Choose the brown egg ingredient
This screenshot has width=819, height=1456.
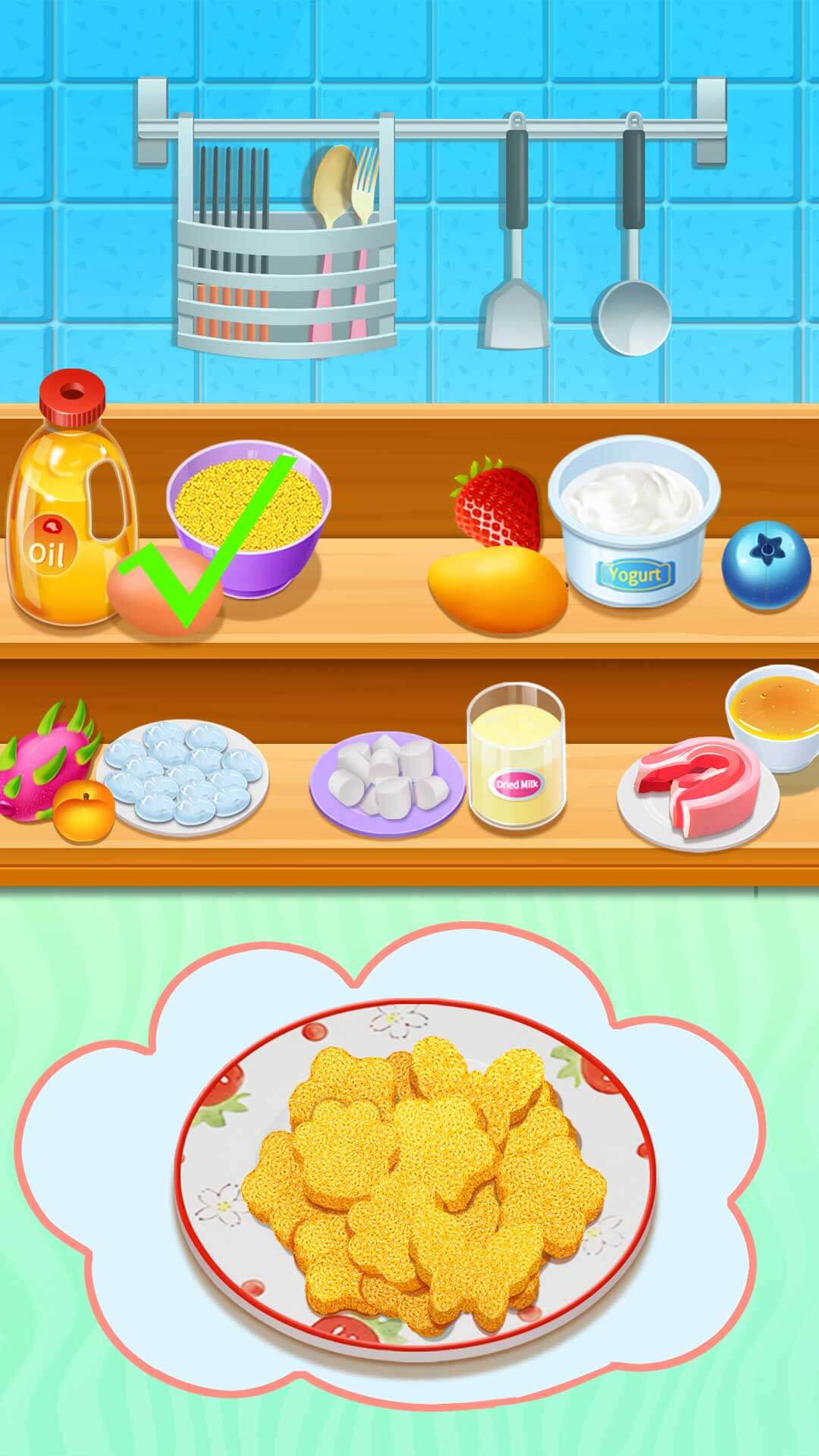click(x=163, y=591)
